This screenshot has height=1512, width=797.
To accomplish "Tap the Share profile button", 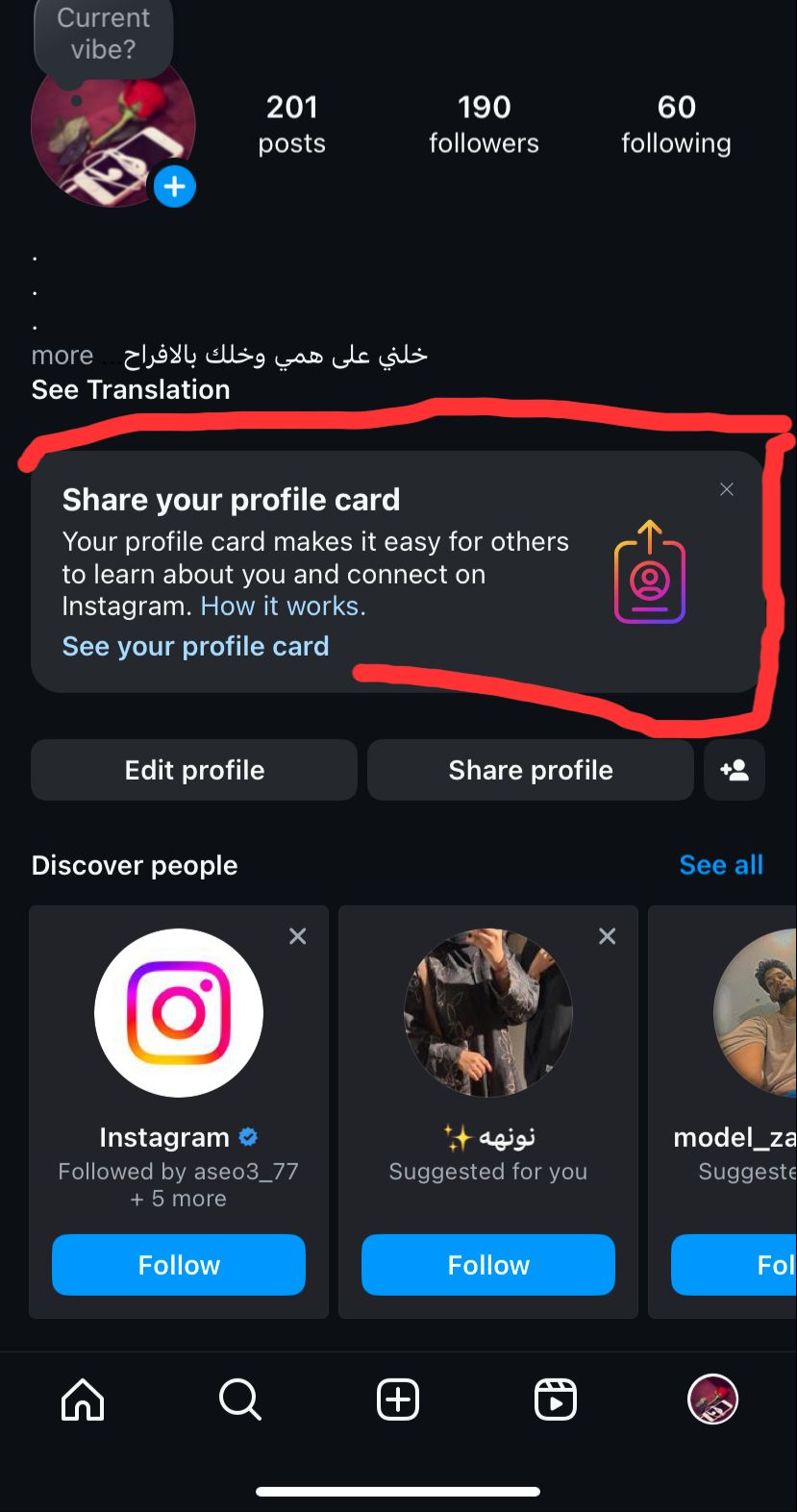I will pyautogui.click(x=530, y=770).
